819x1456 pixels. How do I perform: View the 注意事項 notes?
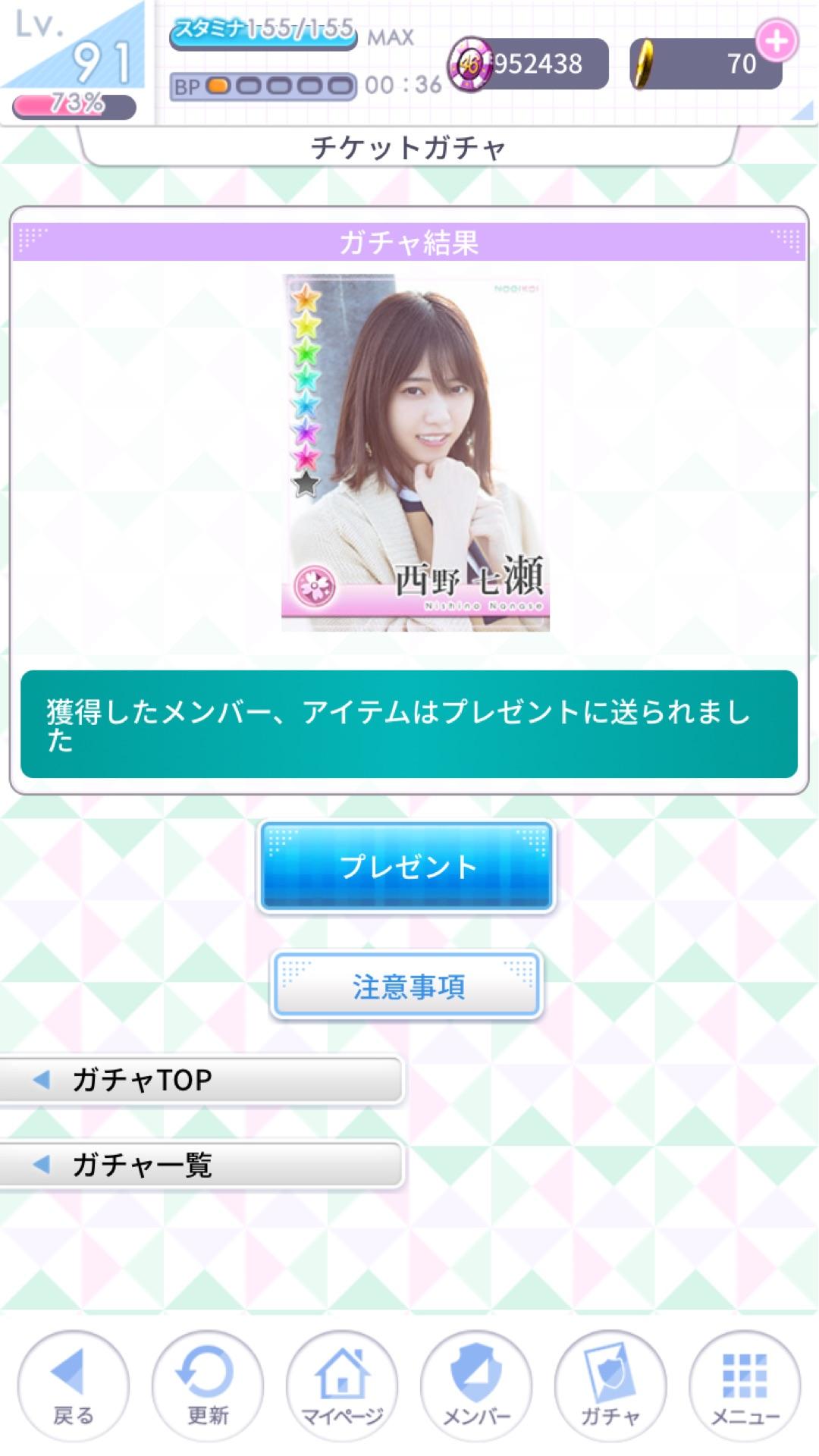tap(407, 986)
